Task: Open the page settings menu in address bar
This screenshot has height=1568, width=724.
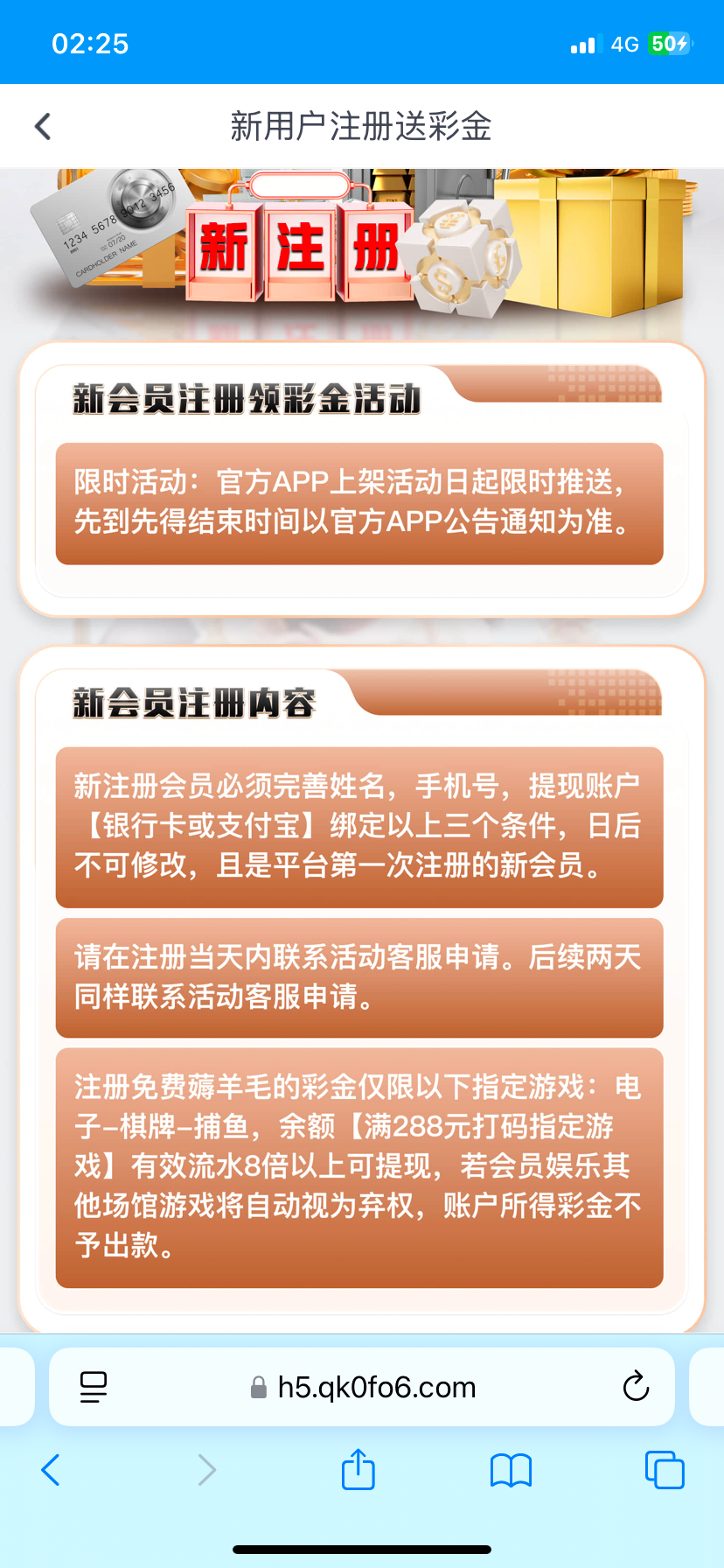Action: [94, 1387]
